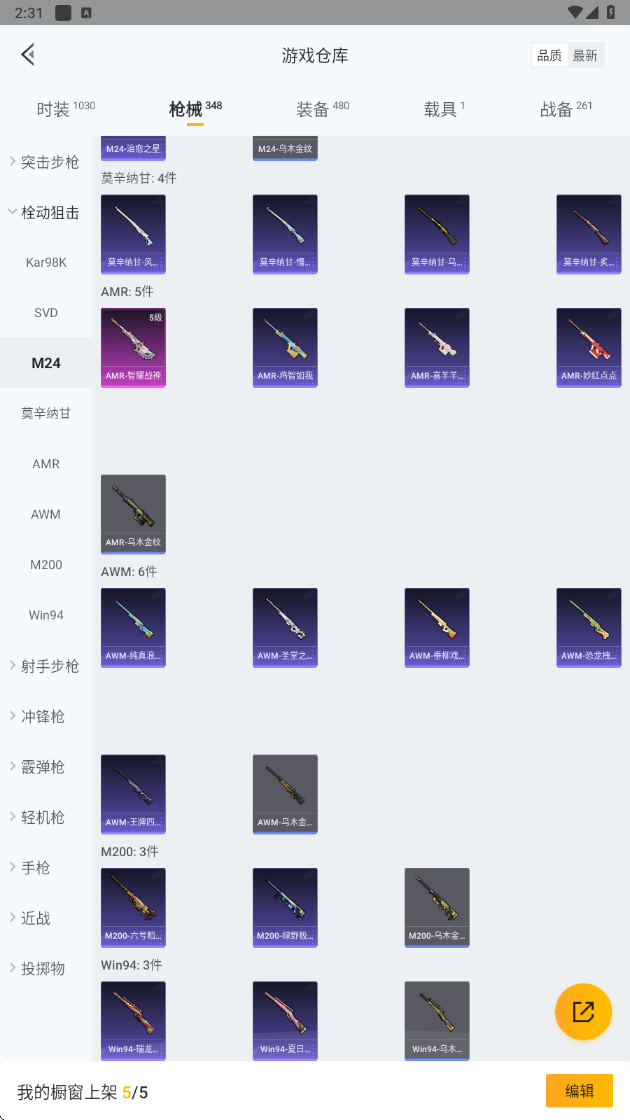Tap the orange share floating button
630x1120 pixels.
pos(584,1011)
